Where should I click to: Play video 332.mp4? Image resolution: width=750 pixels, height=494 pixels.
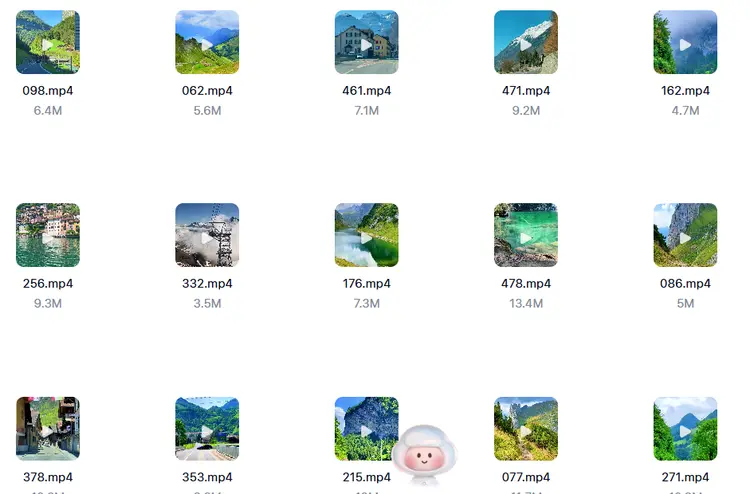pyautogui.click(x=207, y=236)
